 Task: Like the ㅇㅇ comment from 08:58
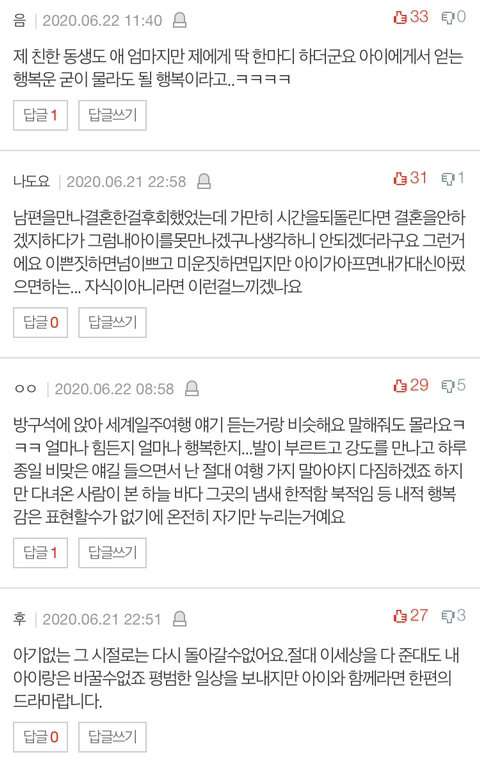tap(411, 386)
